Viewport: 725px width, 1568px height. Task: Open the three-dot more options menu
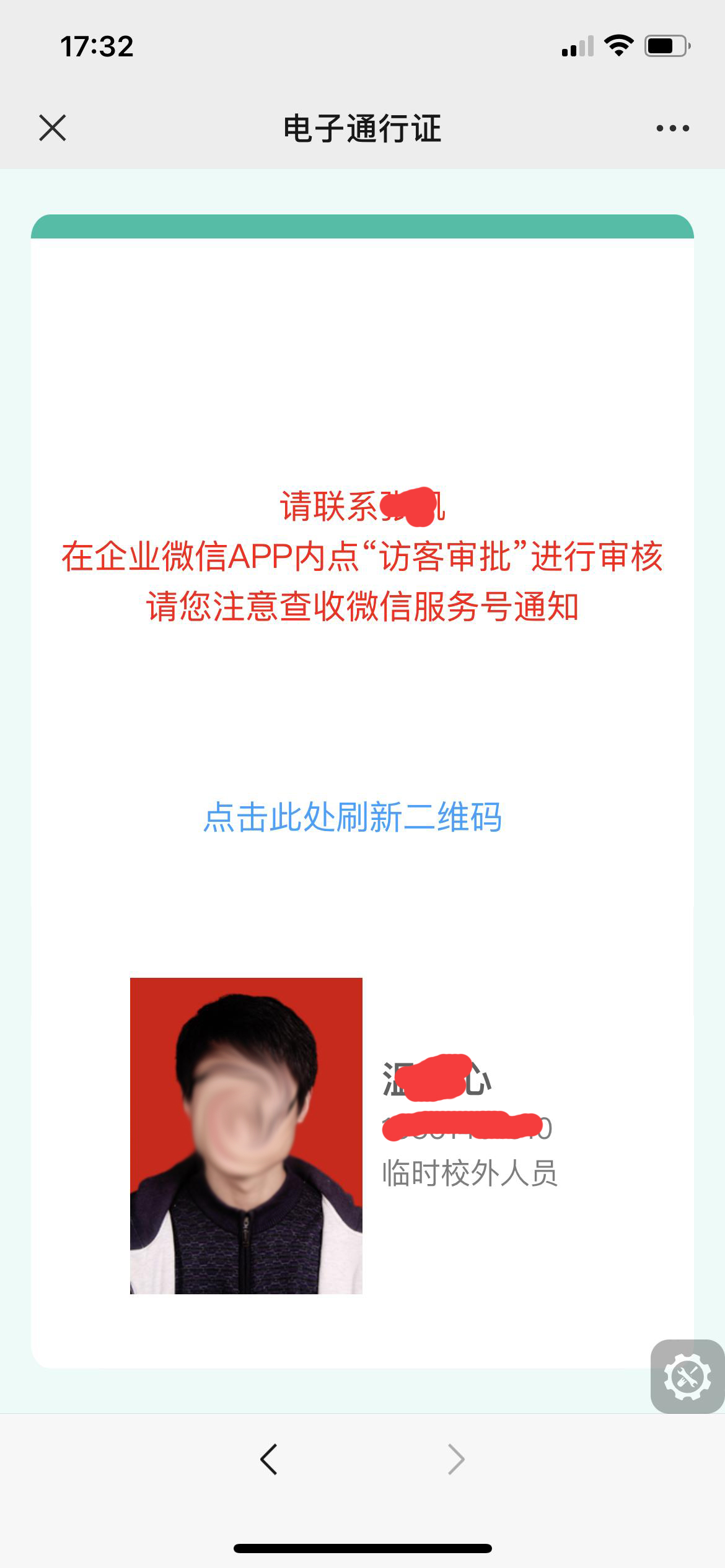672,128
